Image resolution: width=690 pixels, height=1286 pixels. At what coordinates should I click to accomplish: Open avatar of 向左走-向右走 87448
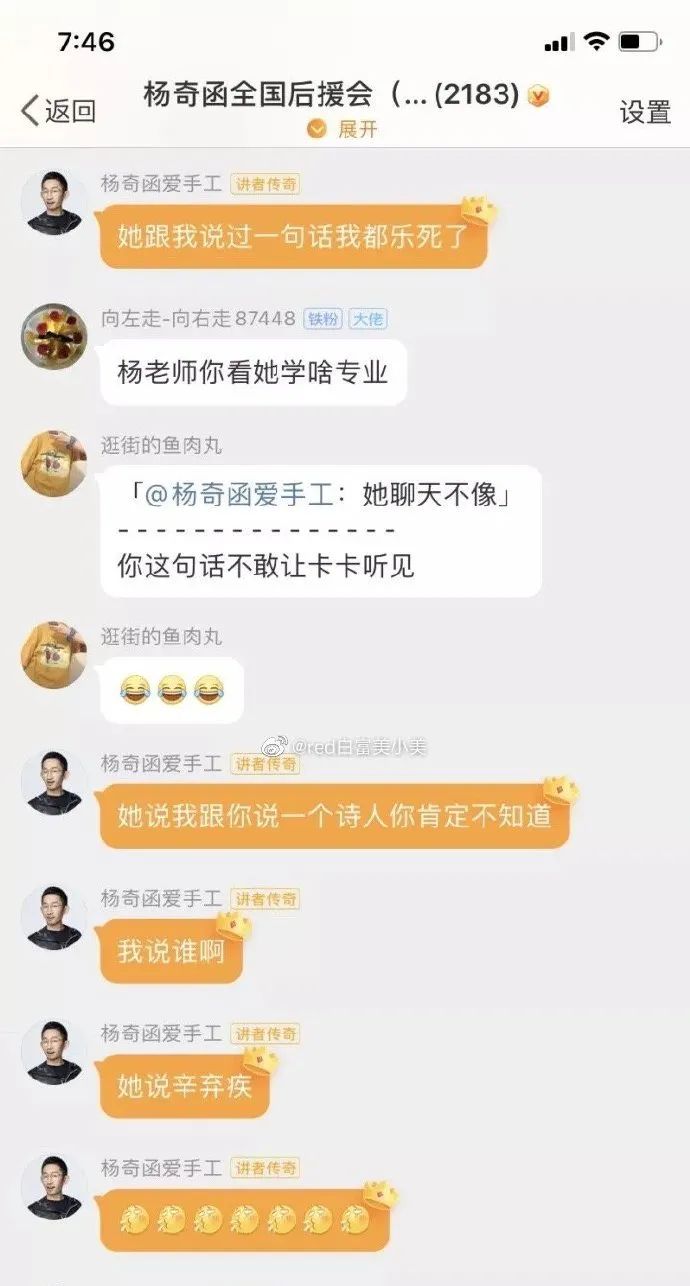pos(54,337)
